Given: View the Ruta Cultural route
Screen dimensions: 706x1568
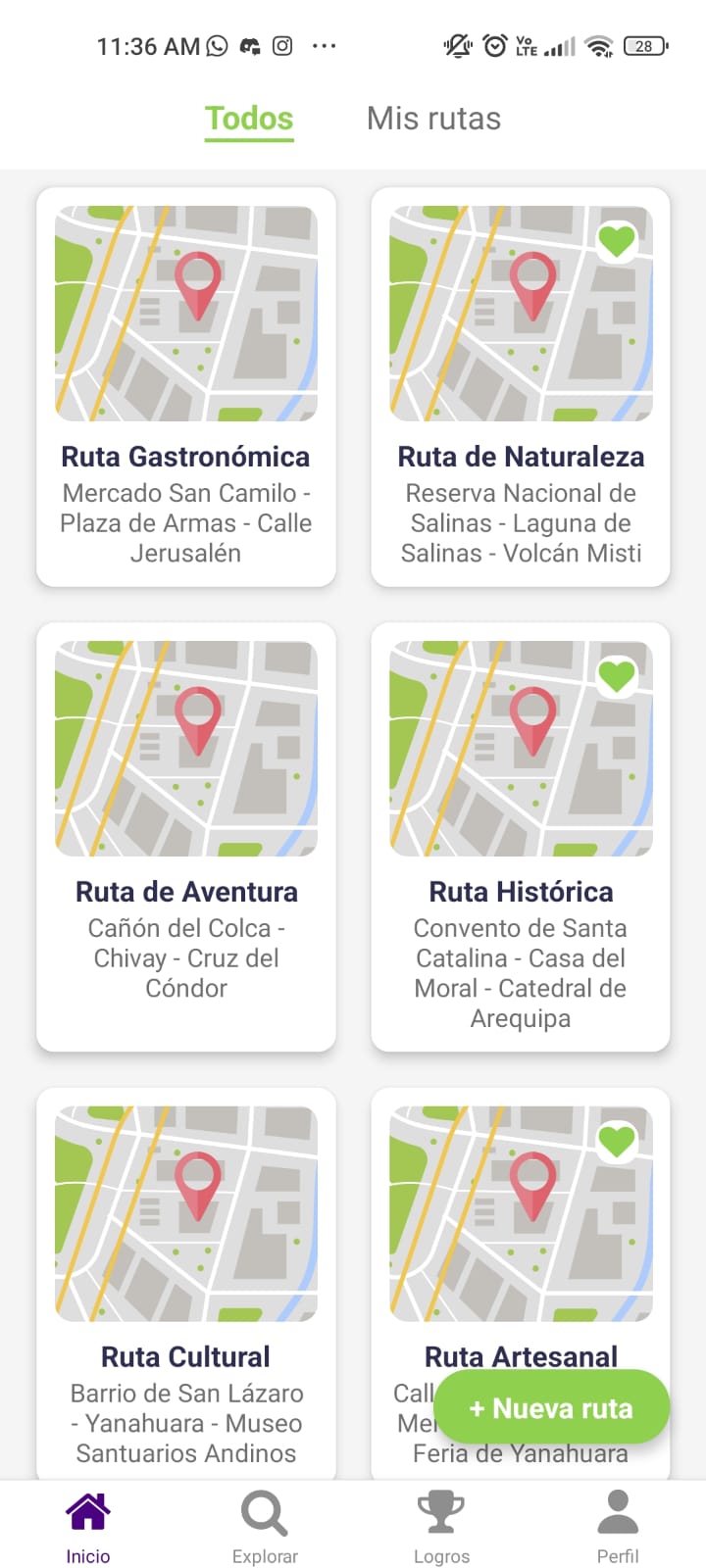Looking at the screenshot, I should (x=186, y=1284).
